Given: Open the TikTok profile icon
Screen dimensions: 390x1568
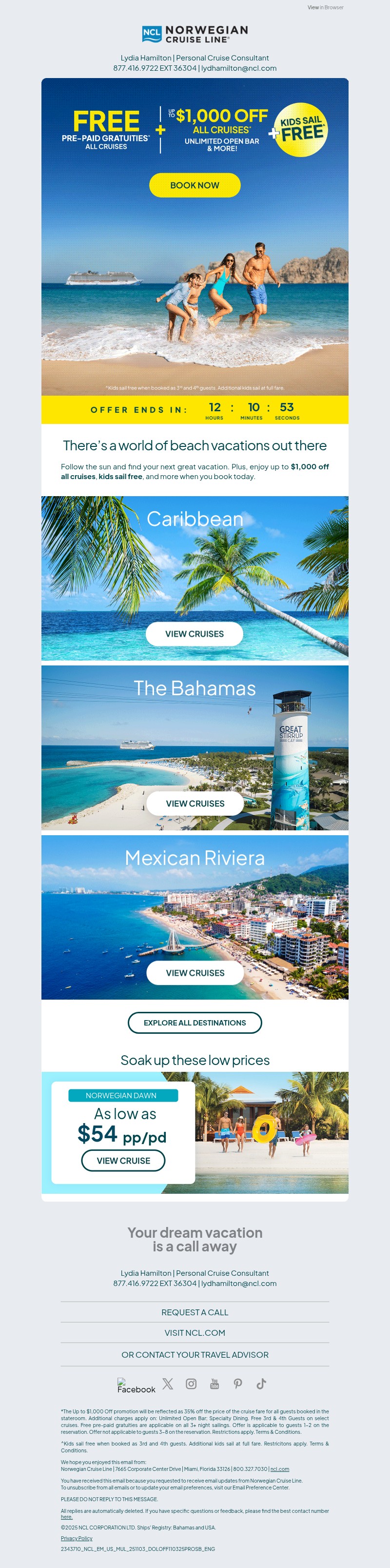Looking at the screenshot, I should point(261,1384).
